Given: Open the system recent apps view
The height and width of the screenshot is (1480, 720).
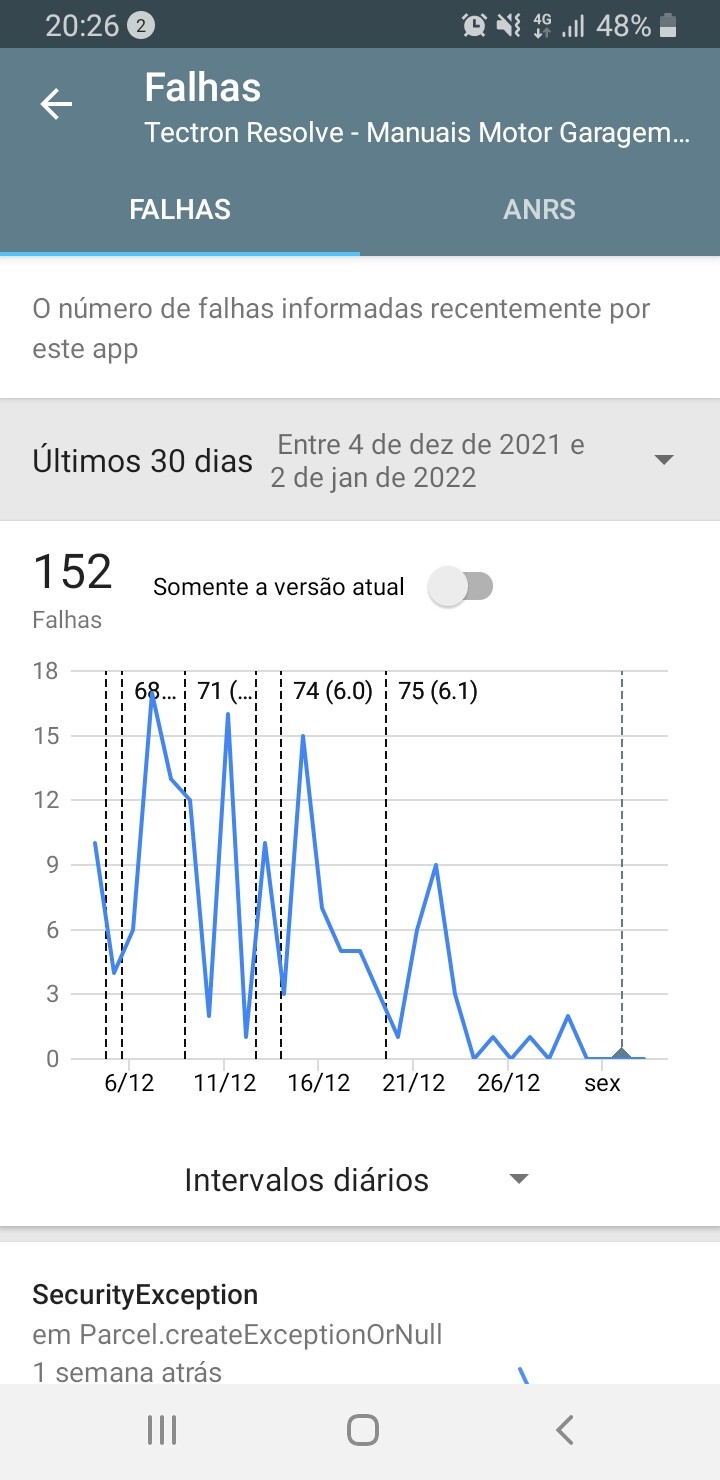Looking at the screenshot, I should coord(161,1430).
